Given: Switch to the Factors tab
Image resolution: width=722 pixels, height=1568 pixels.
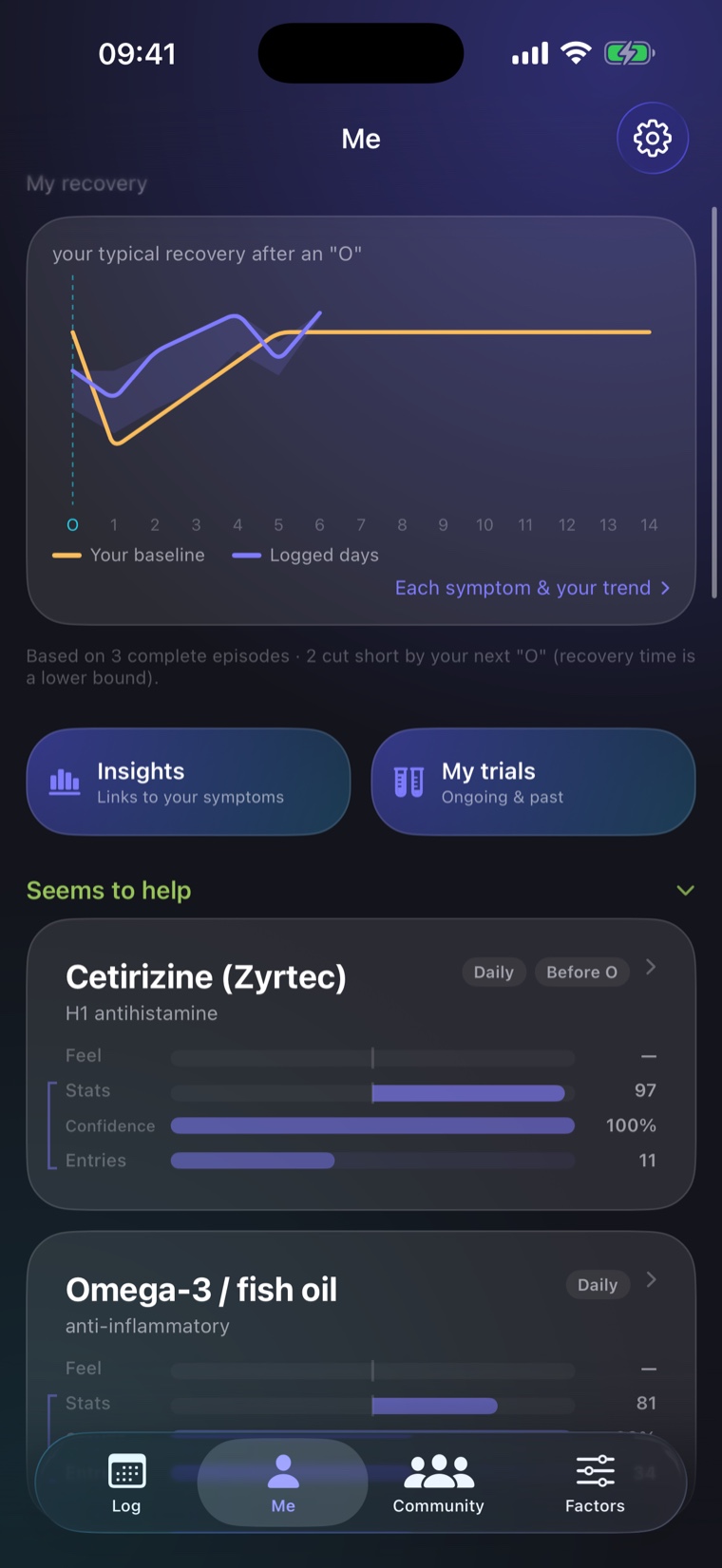Looking at the screenshot, I should click(595, 1483).
